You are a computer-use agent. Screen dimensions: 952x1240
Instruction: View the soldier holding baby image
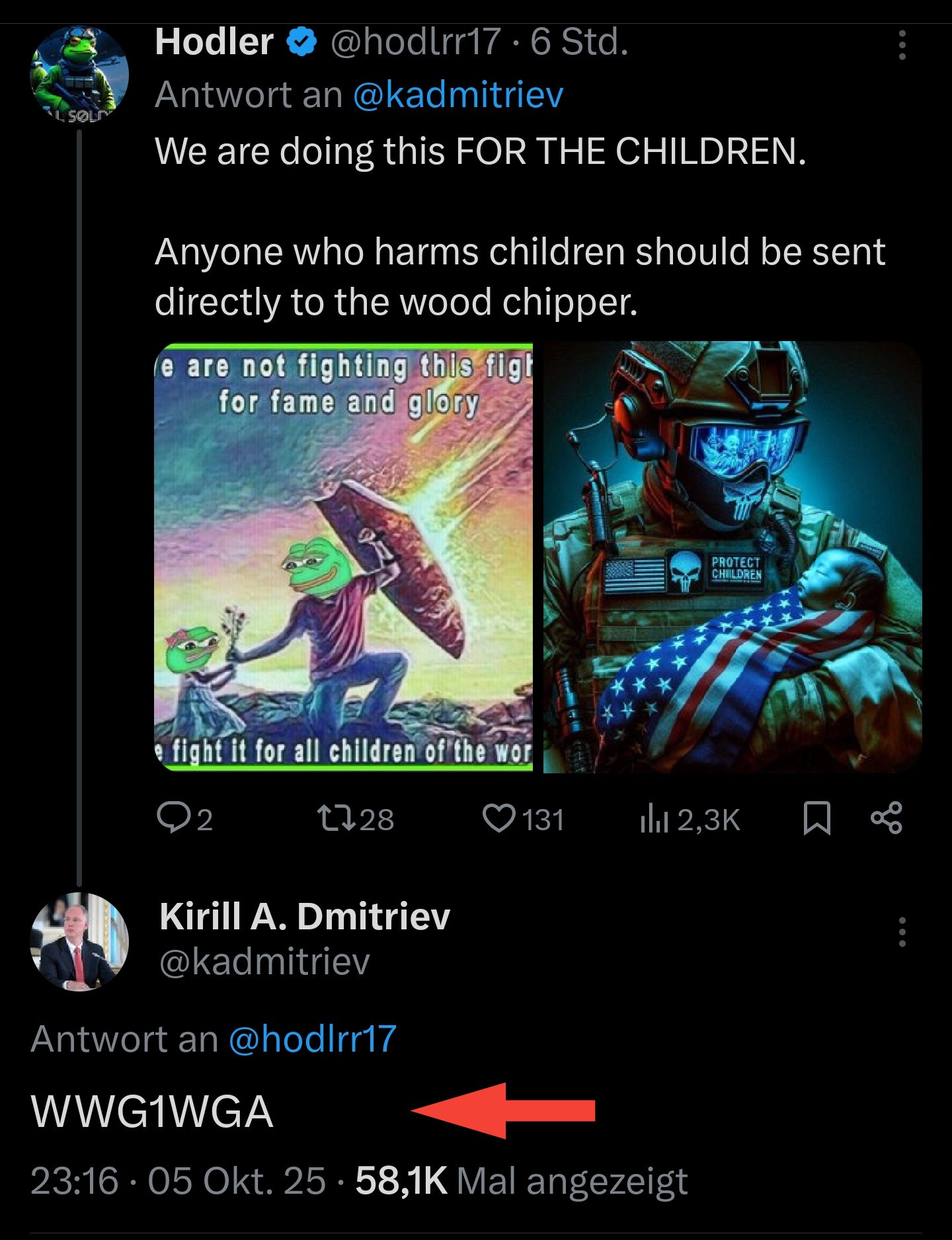pos(732,557)
